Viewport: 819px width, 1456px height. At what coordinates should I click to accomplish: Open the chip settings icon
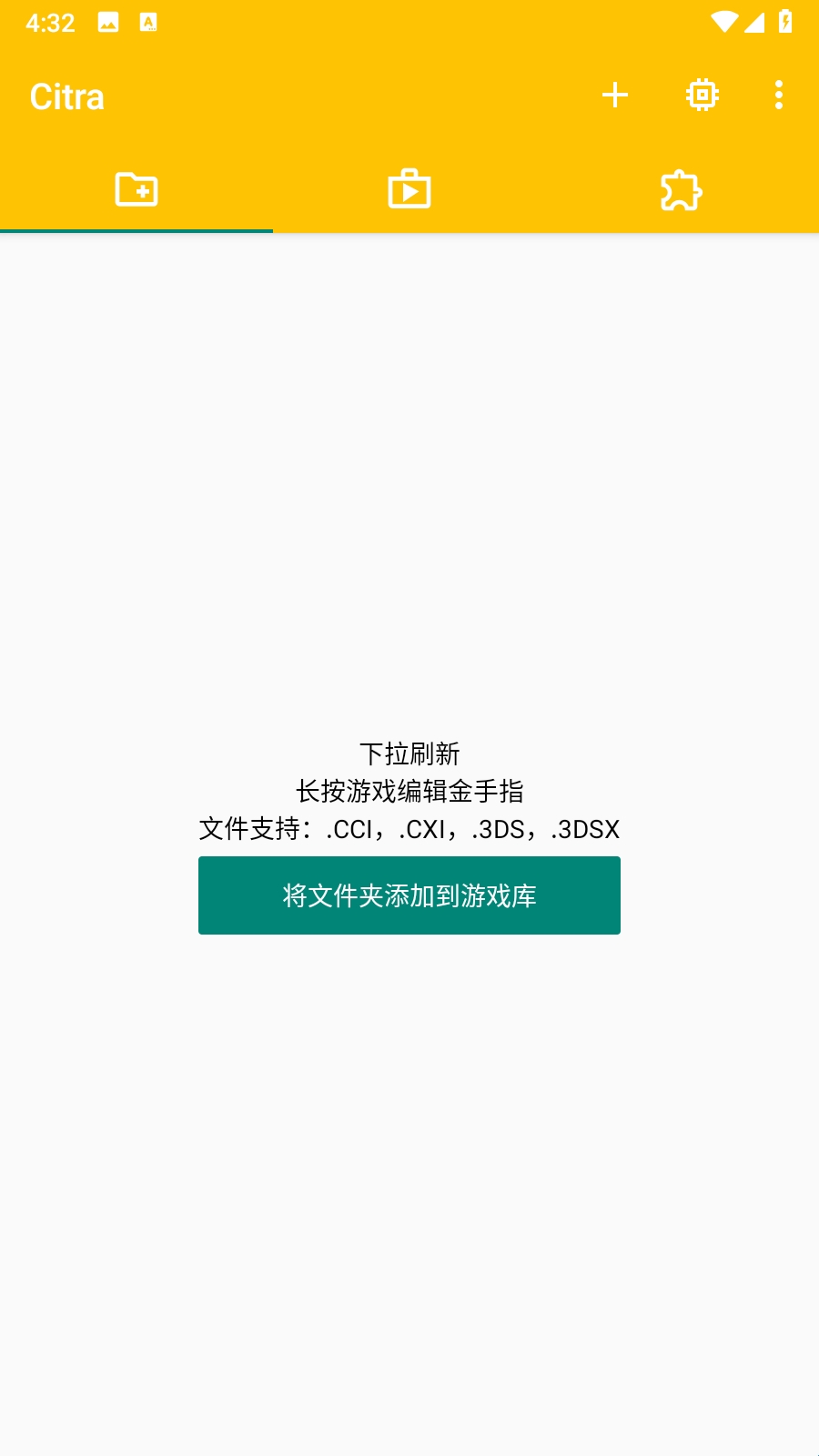pyautogui.click(x=702, y=95)
